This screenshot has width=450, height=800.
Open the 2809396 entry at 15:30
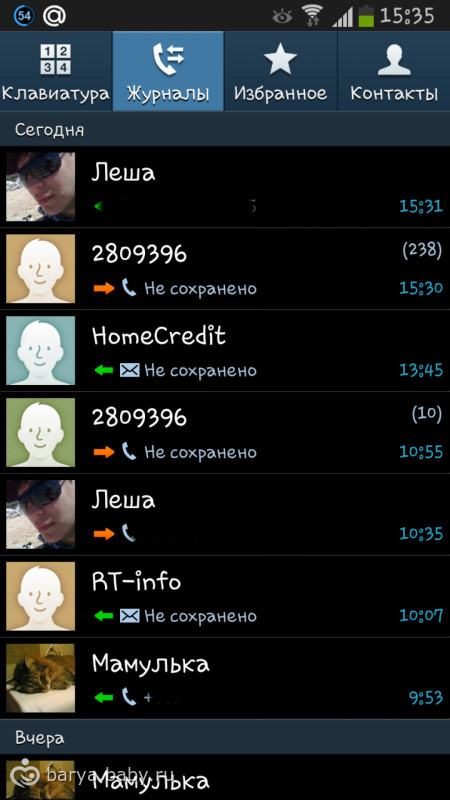[x=225, y=269]
